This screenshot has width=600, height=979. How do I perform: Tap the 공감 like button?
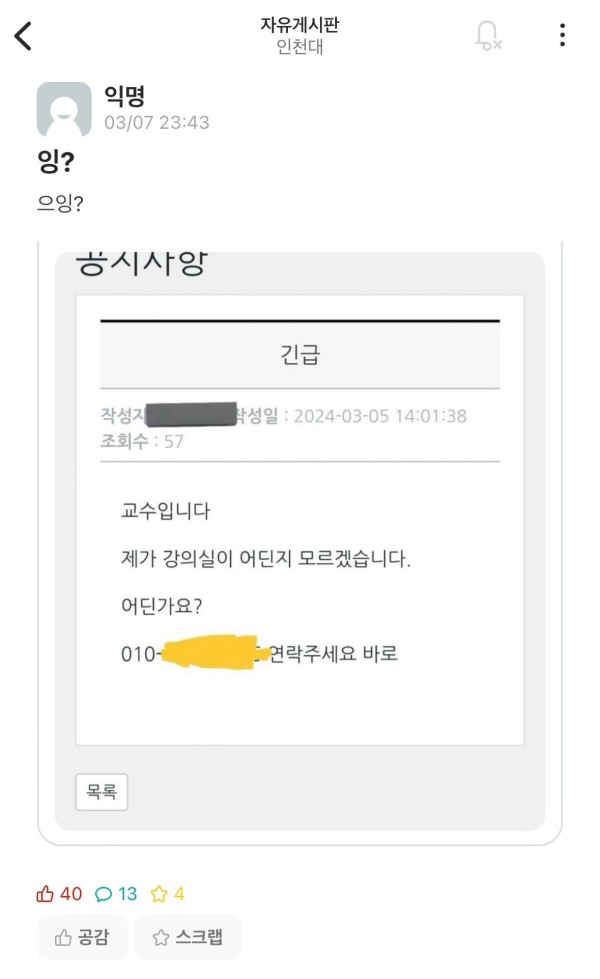(x=83, y=937)
